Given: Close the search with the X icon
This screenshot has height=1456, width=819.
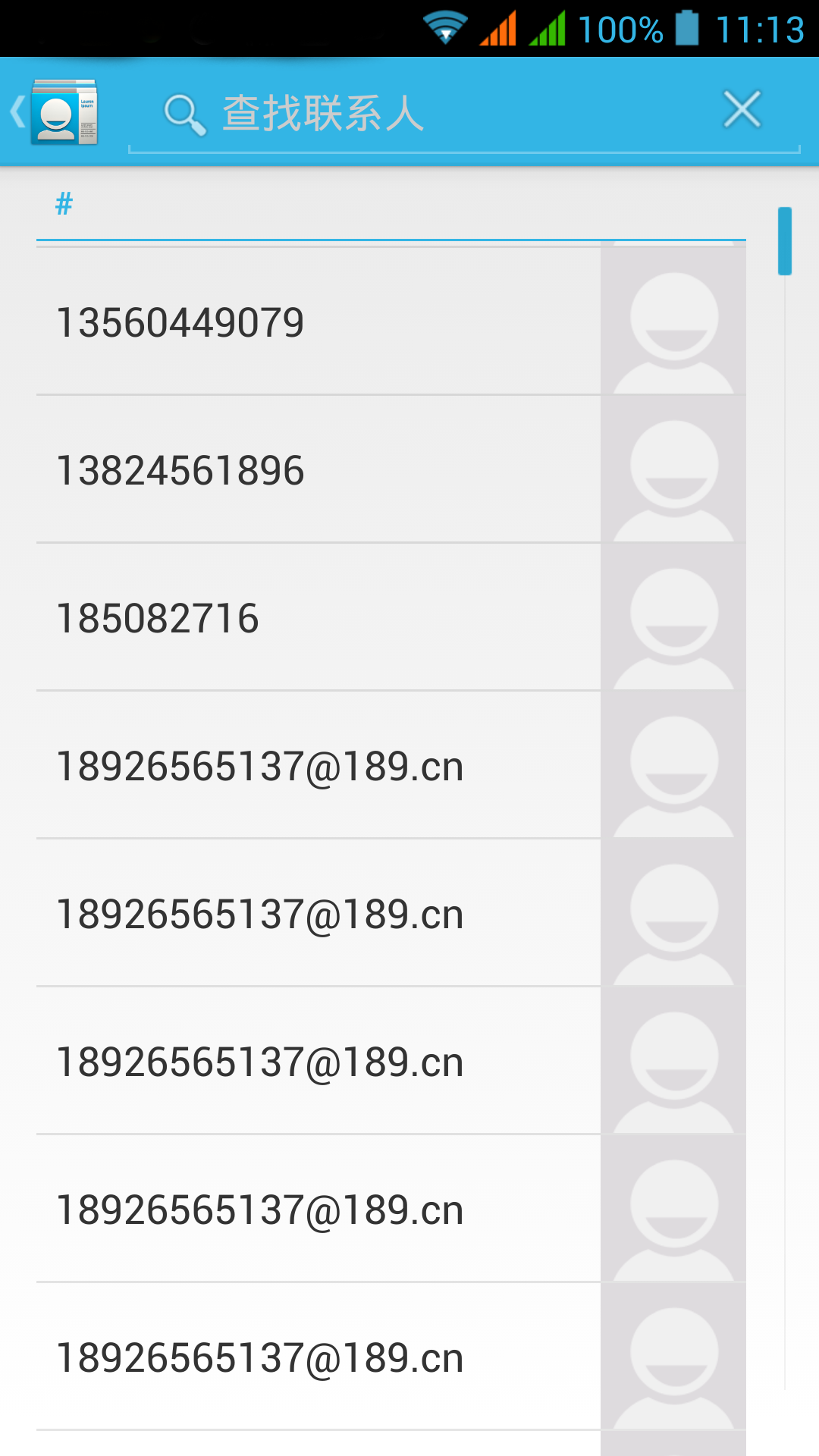Looking at the screenshot, I should coord(742,110).
